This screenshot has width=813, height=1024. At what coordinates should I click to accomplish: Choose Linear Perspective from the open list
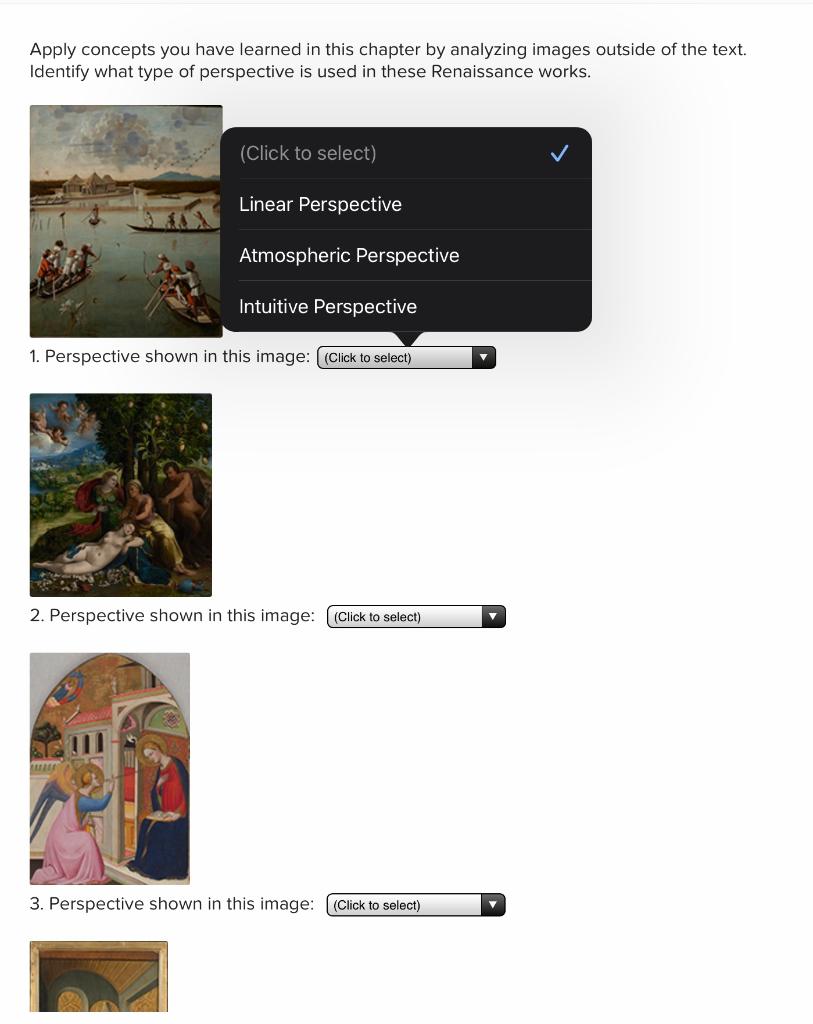[x=320, y=204]
